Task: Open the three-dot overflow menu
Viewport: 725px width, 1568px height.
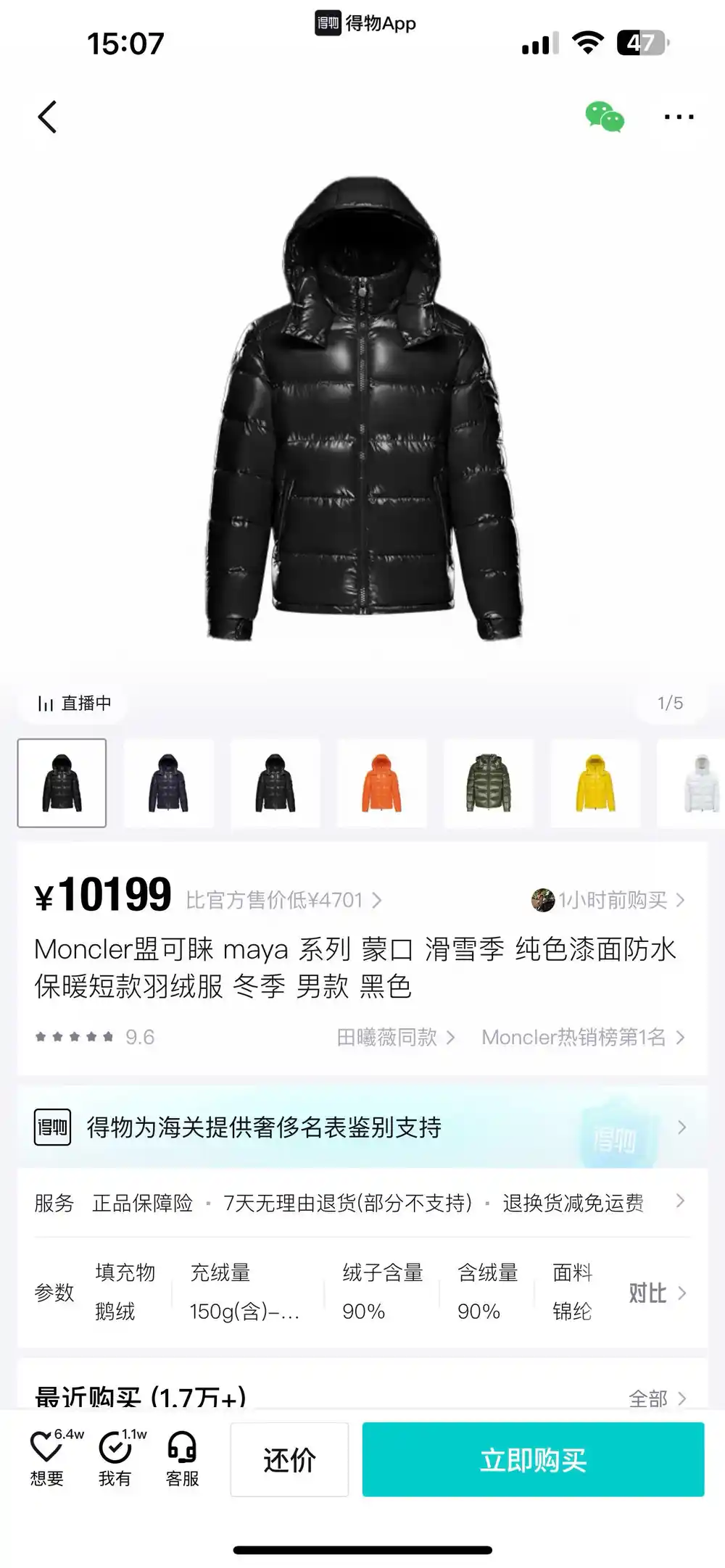Action: (679, 117)
